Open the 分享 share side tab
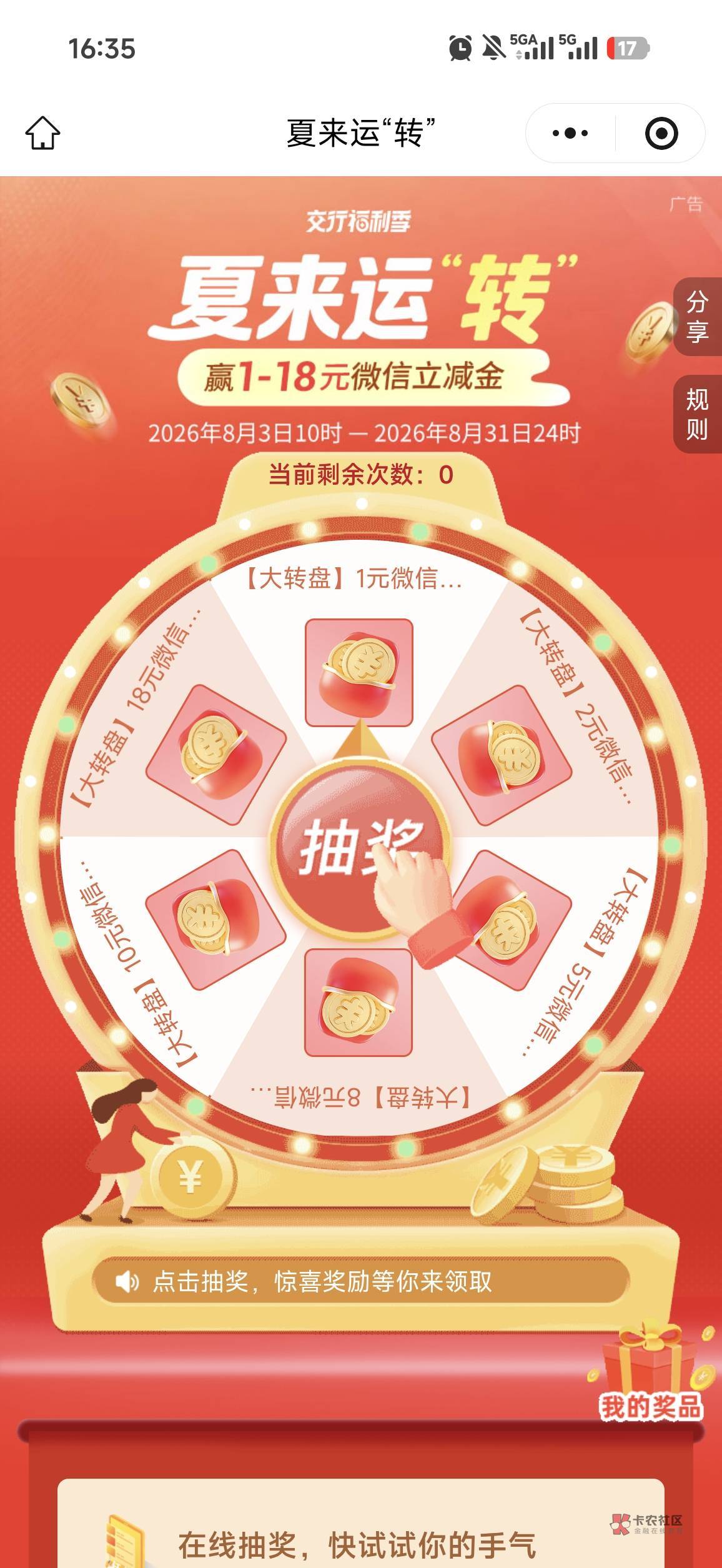The width and height of the screenshot is (722, 1568). (x=698, y=317)
